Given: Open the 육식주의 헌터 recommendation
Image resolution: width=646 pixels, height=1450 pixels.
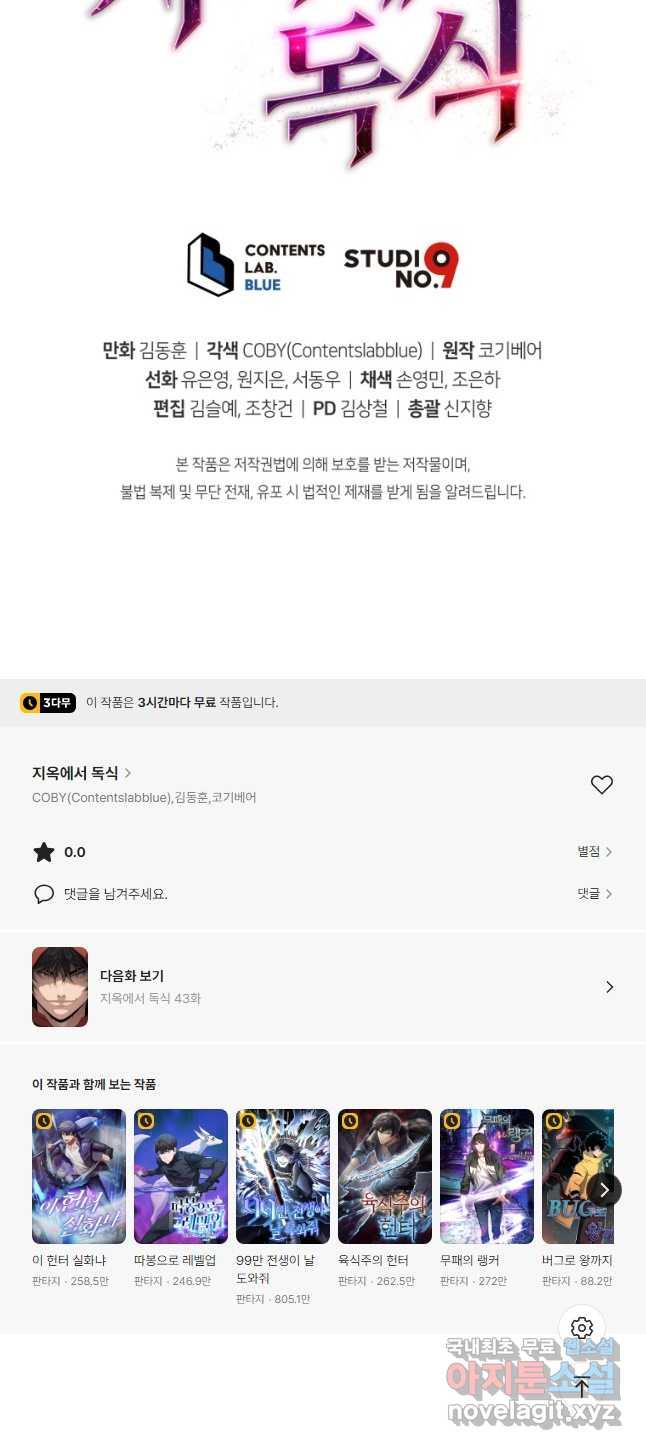Looking at the screenshot, I should tap(385, 1176).
